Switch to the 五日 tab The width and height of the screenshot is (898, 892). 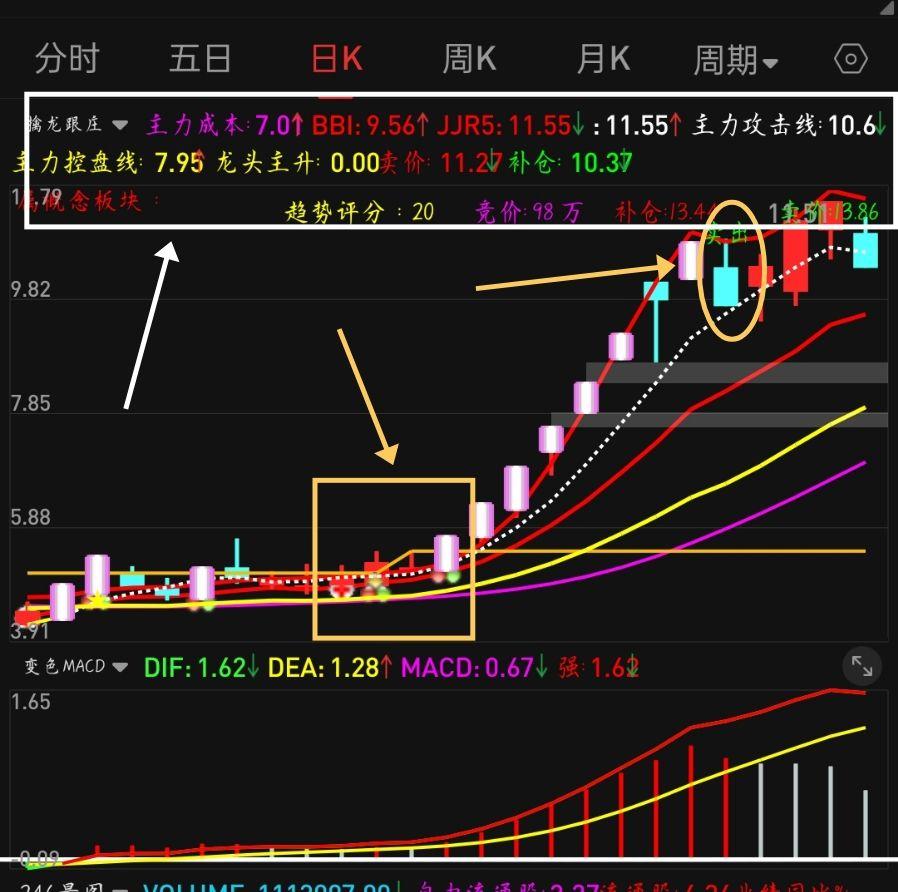200,59
